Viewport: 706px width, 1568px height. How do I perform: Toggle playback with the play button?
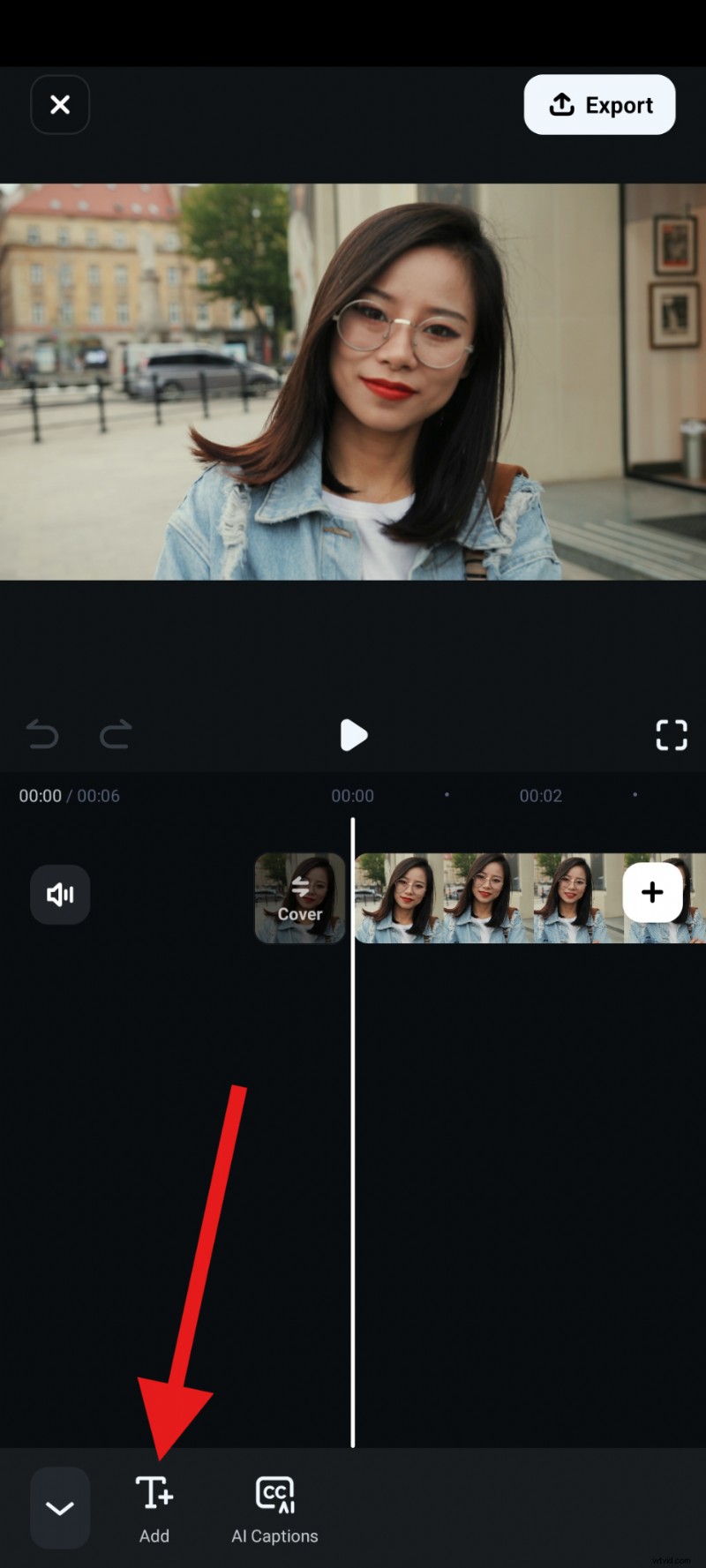[x=353, y=736]
